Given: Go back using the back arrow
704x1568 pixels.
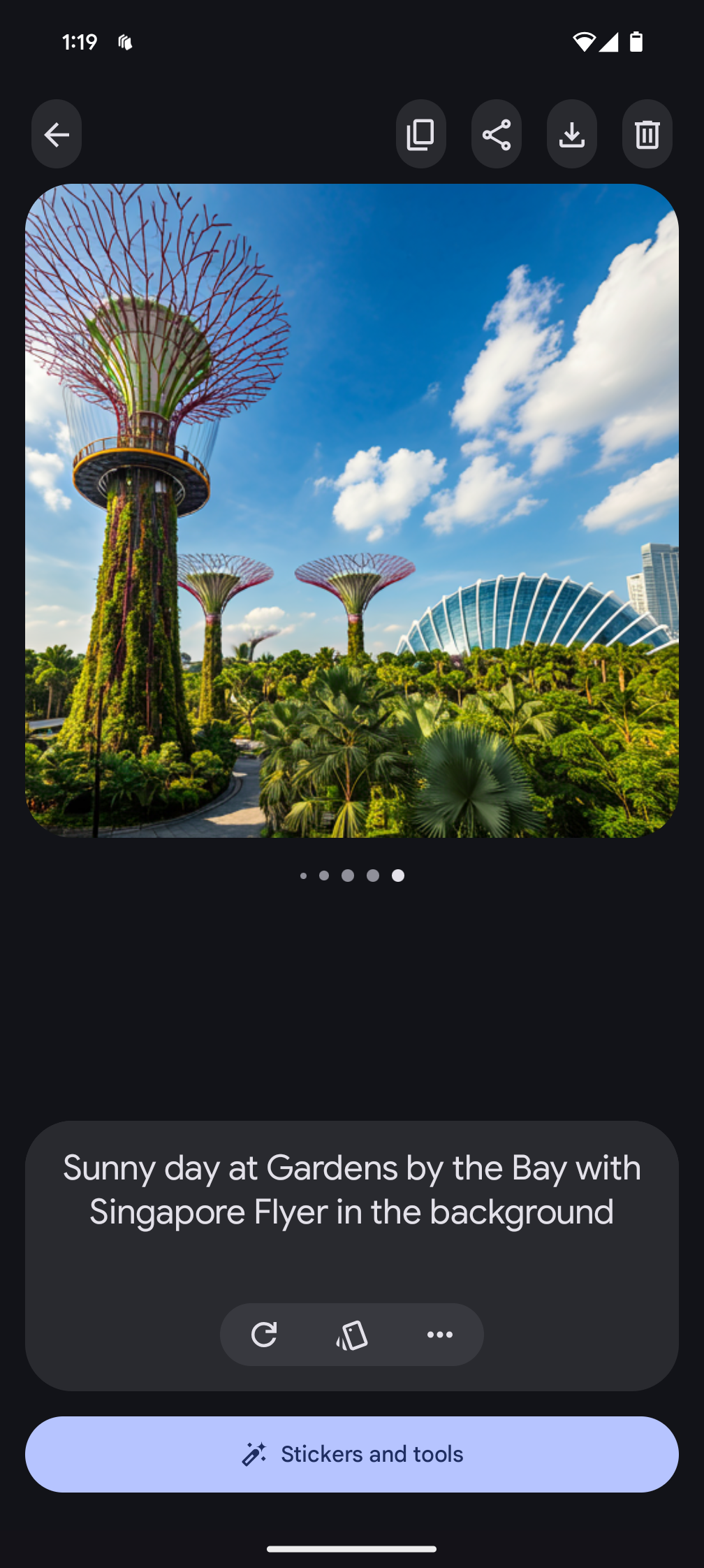Looking at the screenshot, I should tap(57, 134).
